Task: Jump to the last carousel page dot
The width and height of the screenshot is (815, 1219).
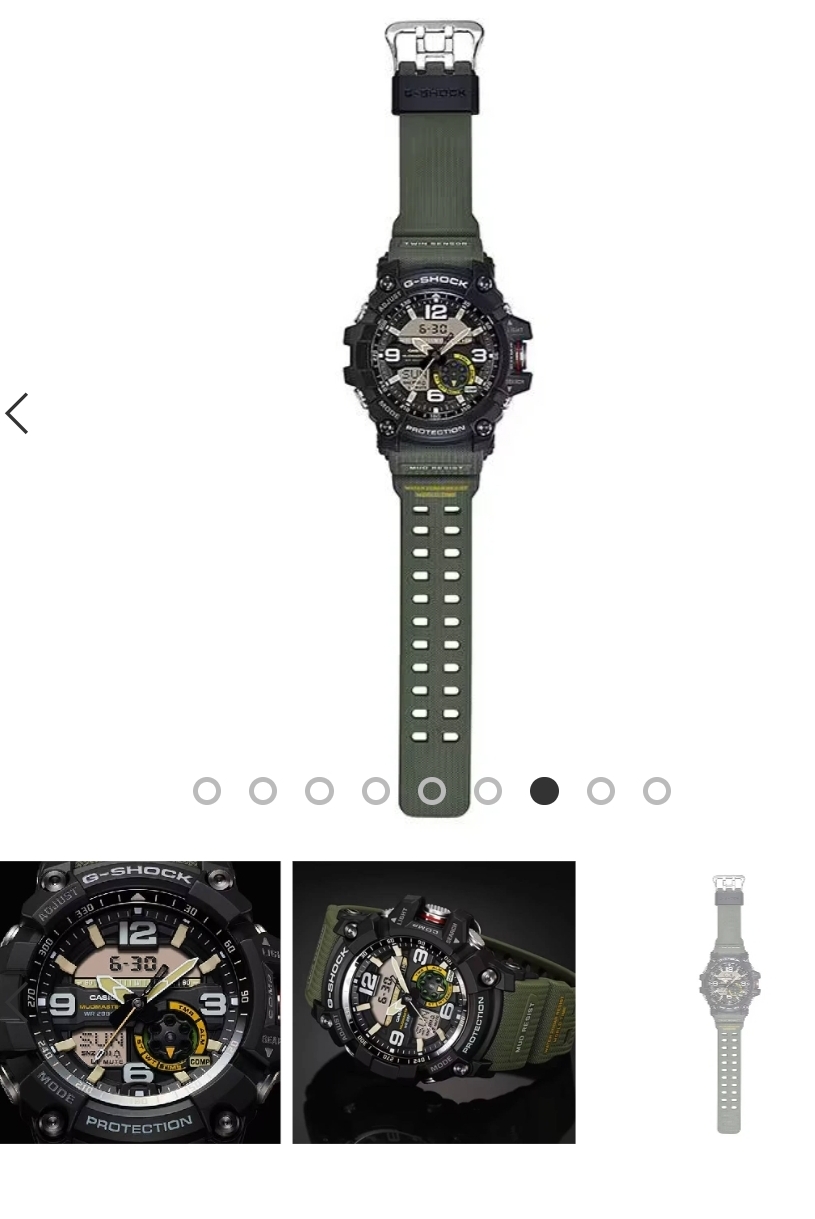Action: click(x=656, y=791)
